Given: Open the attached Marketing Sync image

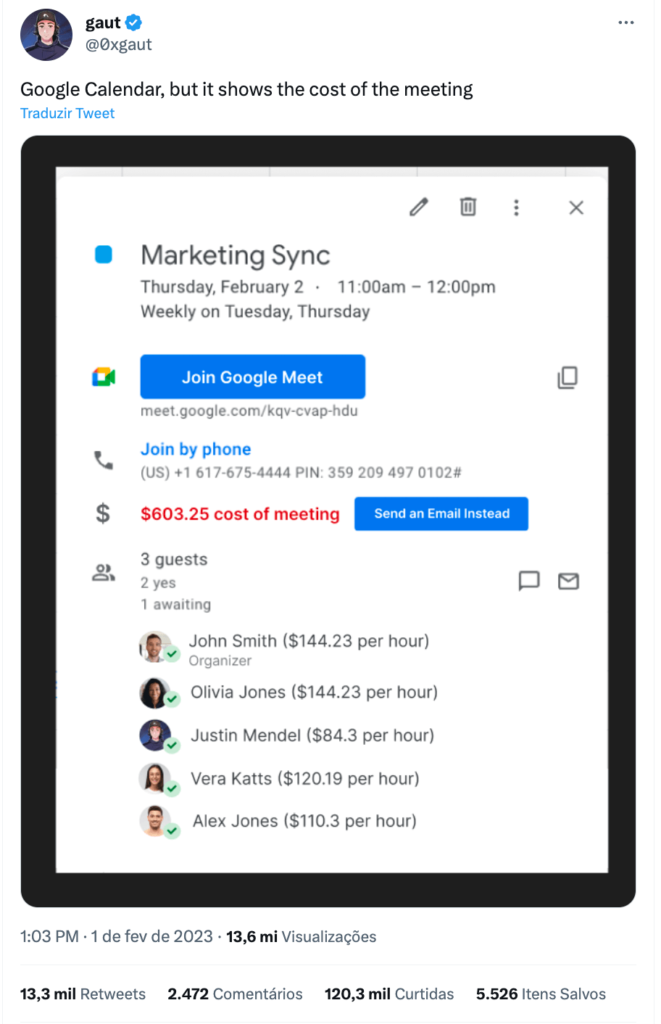Looking at the screenshot, I should tap(328, 520).
